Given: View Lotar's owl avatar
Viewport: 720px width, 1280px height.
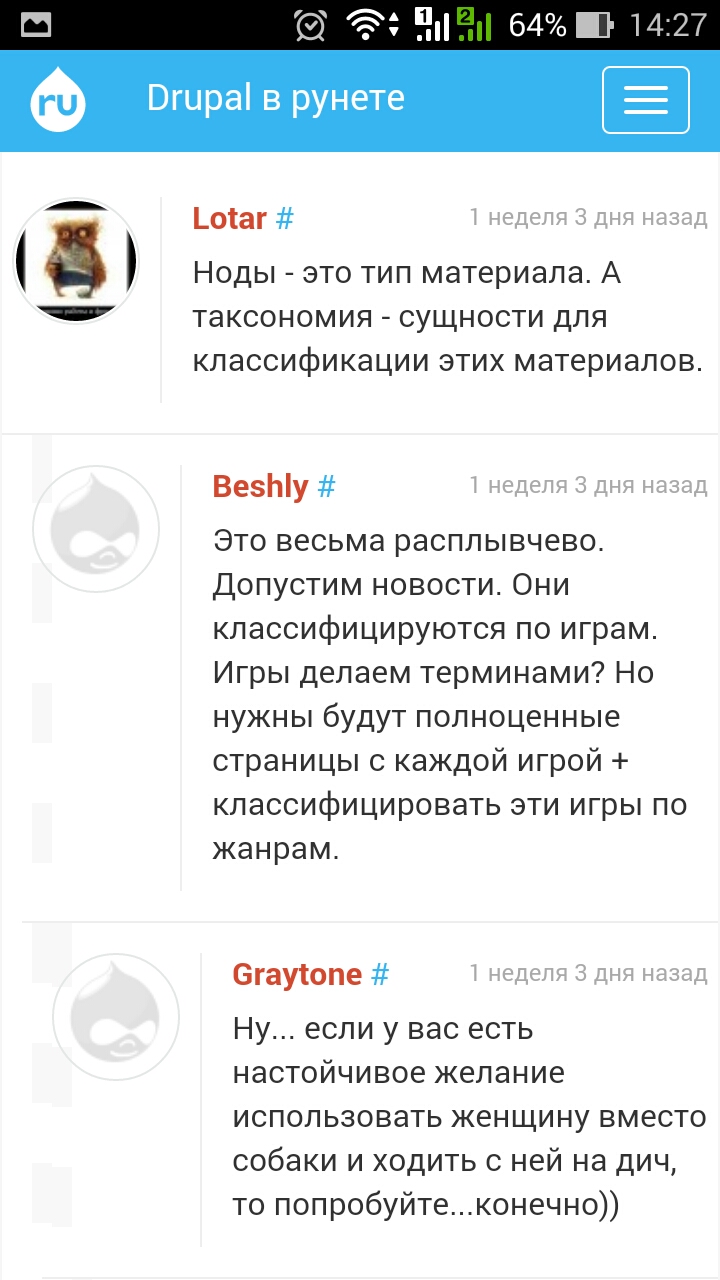Looking at the screenshot, I should click(76, 261).
